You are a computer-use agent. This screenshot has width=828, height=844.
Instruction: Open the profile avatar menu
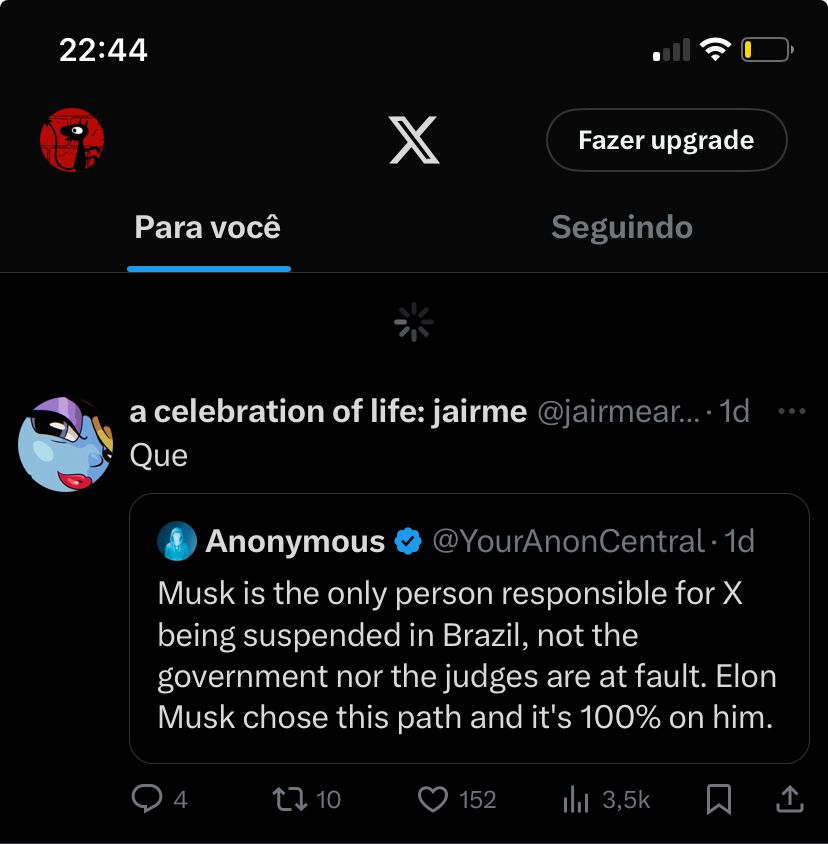(x=72, y=140)
